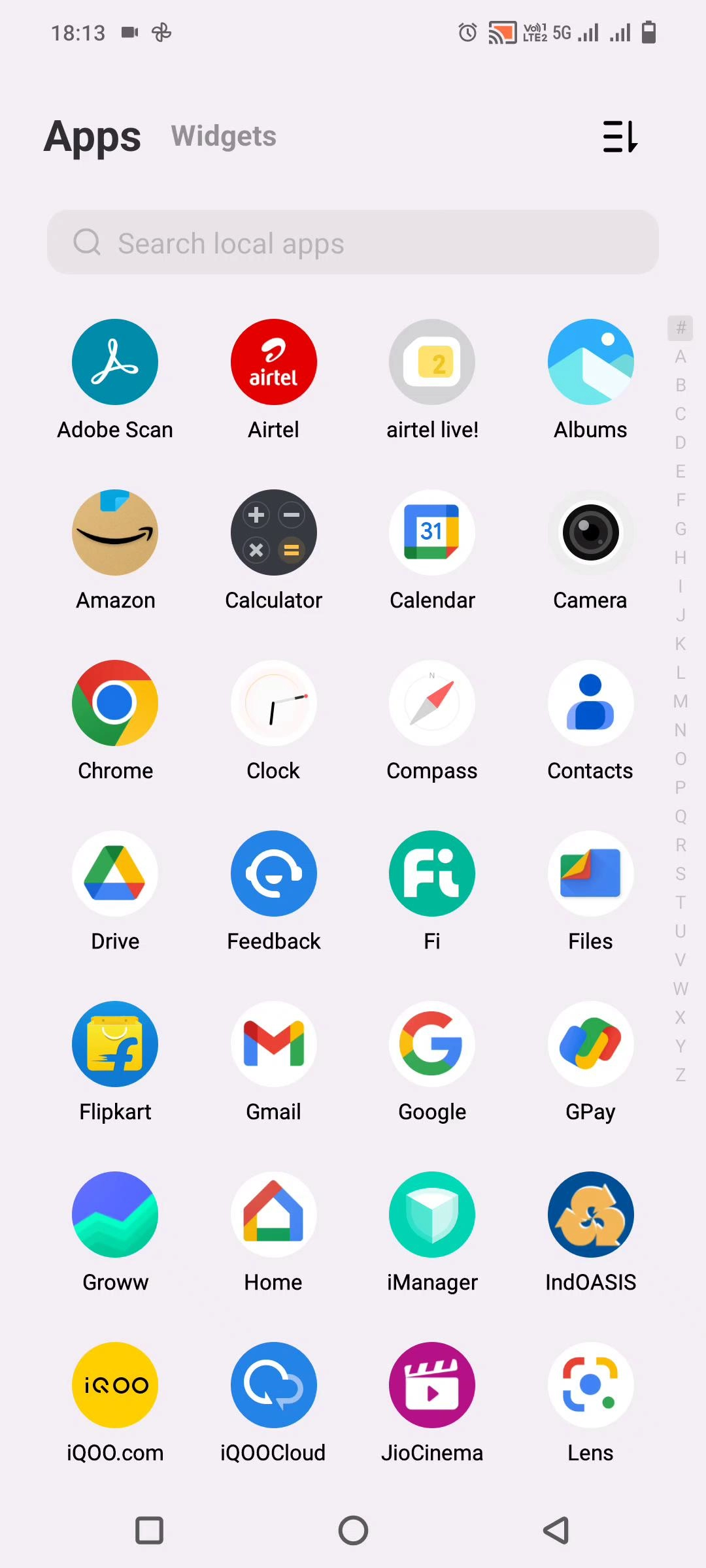Open Albums gallery app
Screen dimensions: 706x1568
point(590,363)
